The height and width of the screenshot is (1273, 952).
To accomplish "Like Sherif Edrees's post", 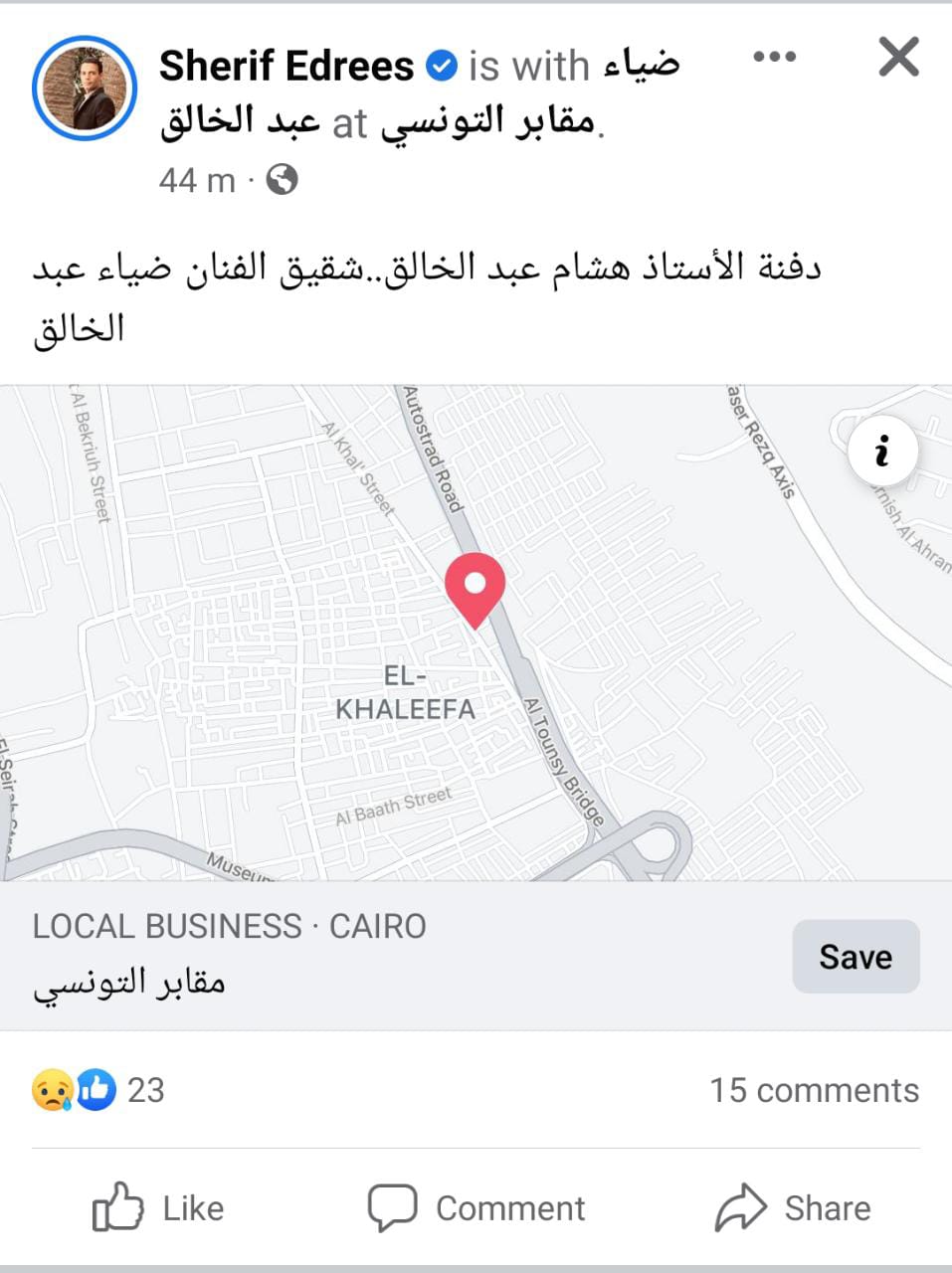I will [x=159, y=1208].
